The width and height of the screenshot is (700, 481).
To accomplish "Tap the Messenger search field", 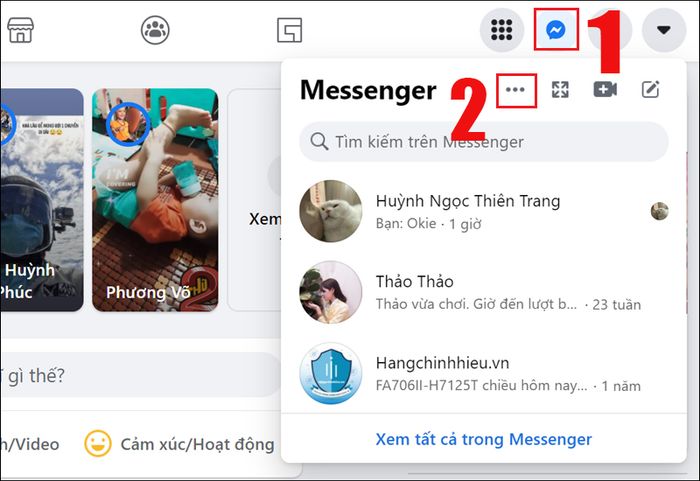I will [484, 142].
